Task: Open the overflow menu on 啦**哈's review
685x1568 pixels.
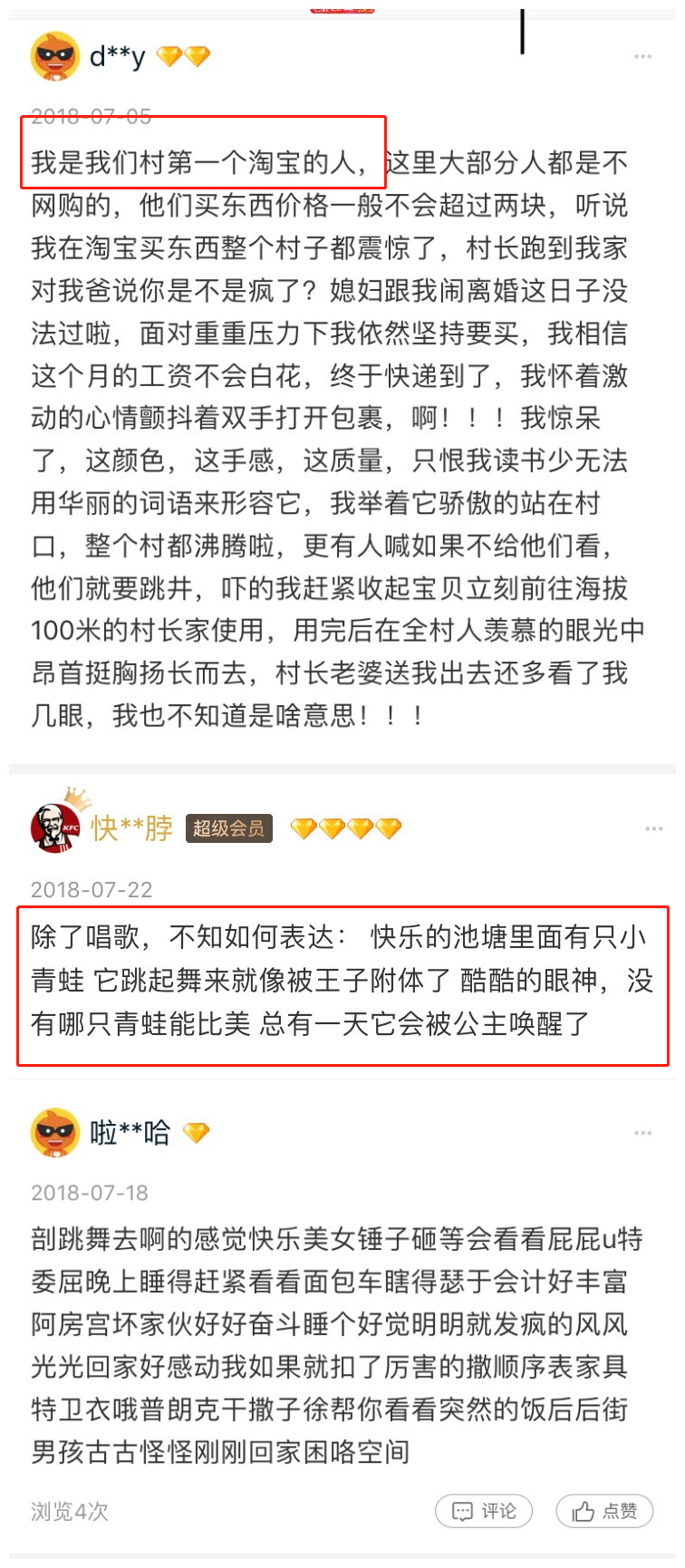Action: point(642,1133)
